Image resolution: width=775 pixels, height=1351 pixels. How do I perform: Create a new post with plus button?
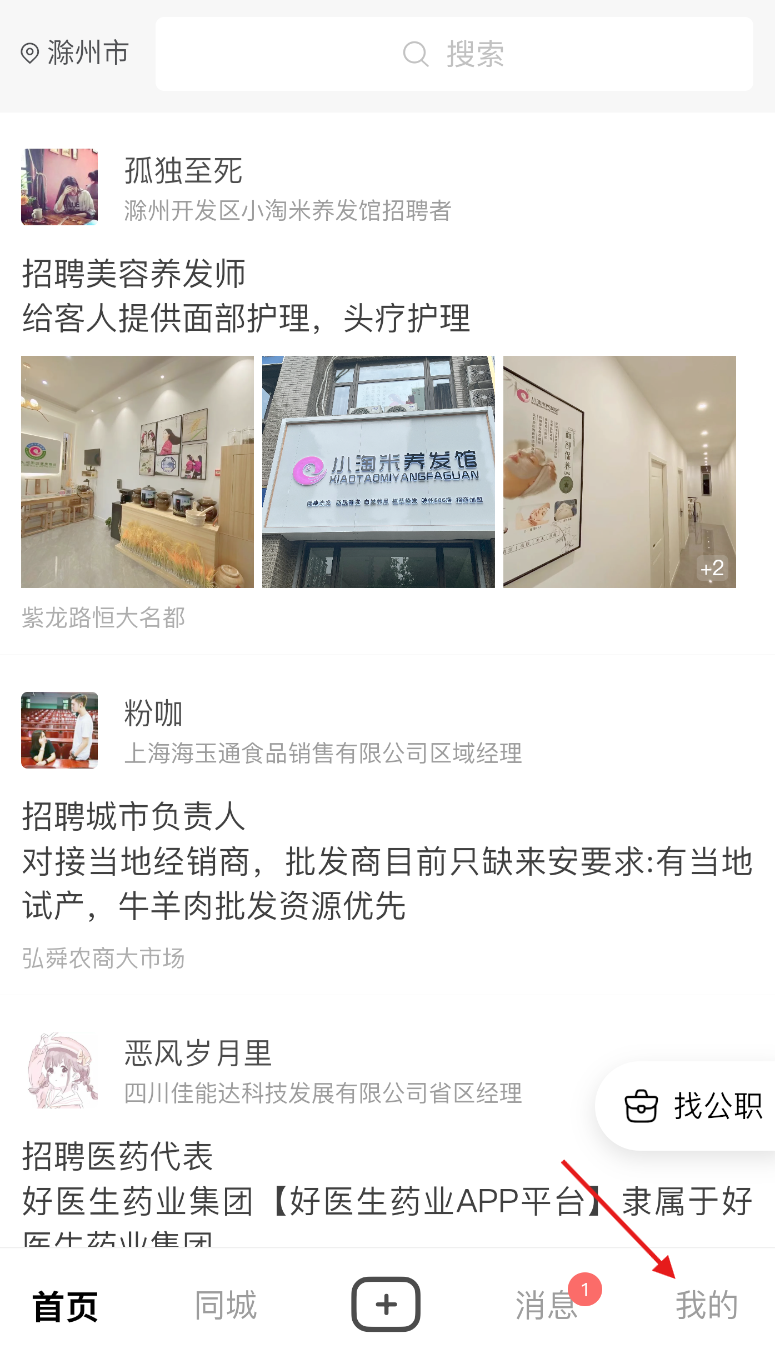pyautogui.click(x=386, y=1305)
